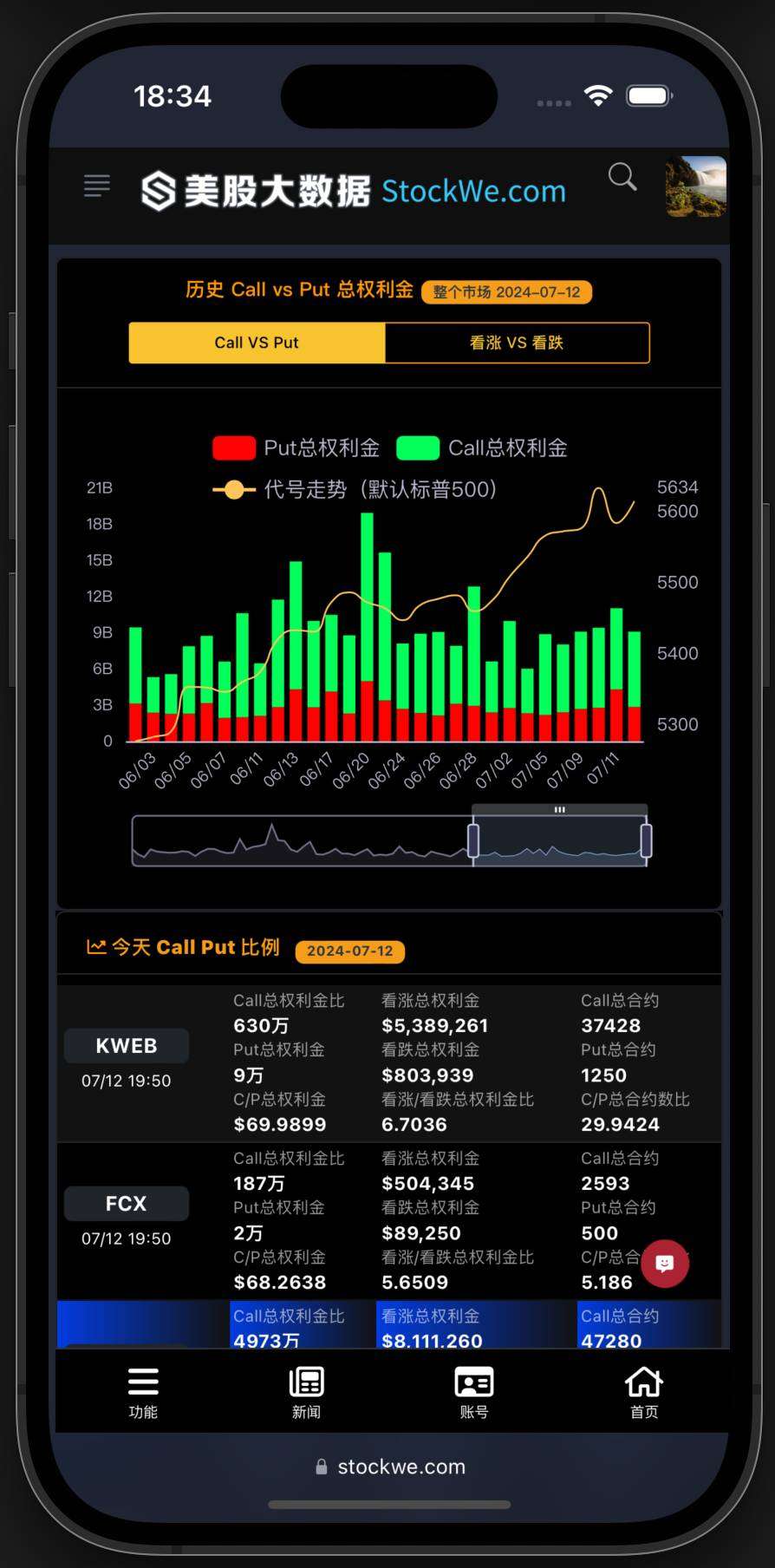775x1568 pixels.
Task: Switch to the 新闻 tab
Action: (x=306, y=1392)
